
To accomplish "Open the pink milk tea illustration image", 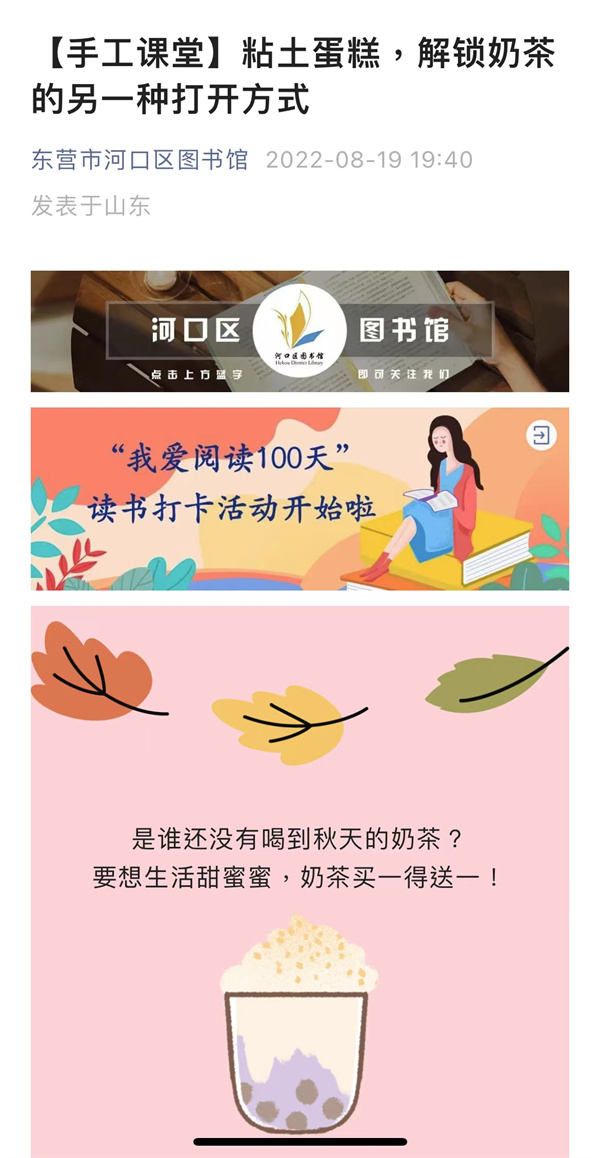I will [300, 880].
